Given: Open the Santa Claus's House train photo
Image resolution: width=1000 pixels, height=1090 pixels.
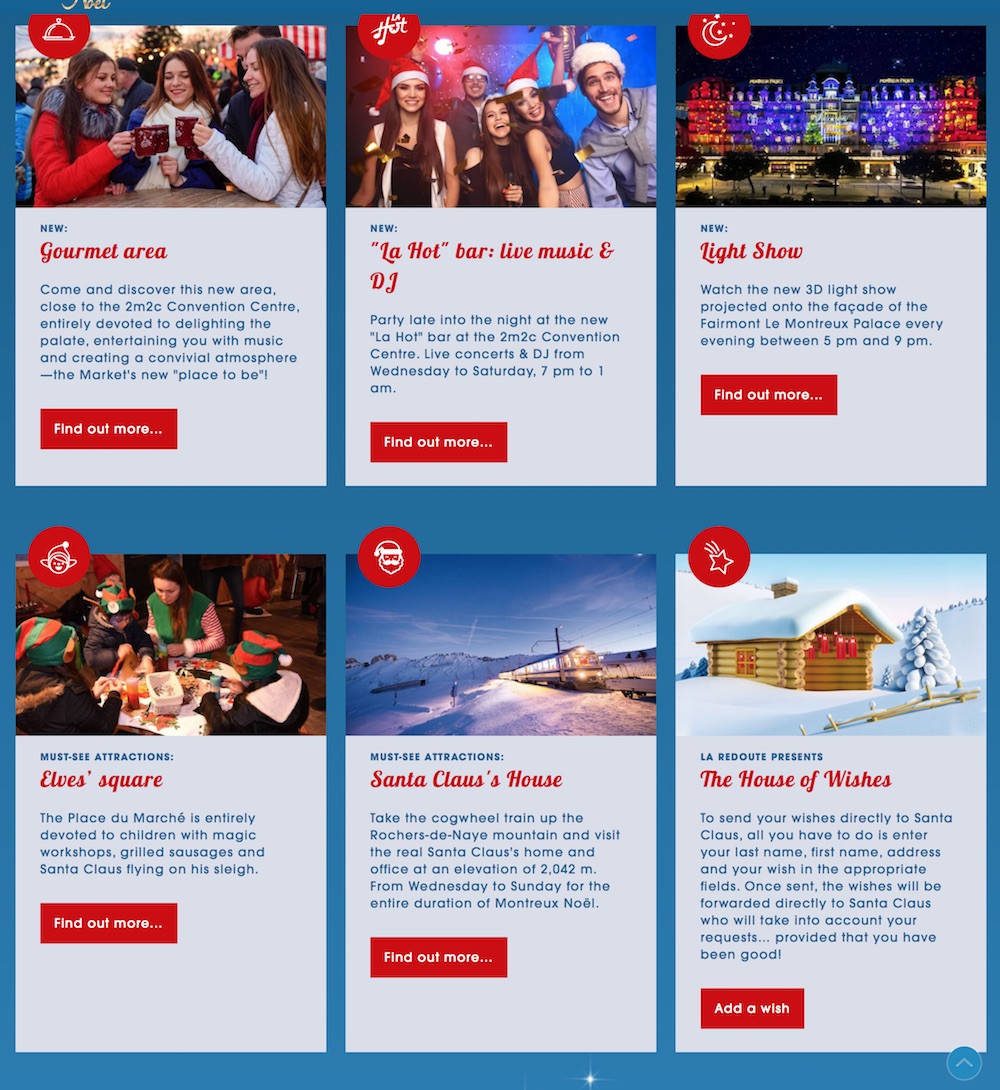Looking at the screenshot, I should coord(500,650).
